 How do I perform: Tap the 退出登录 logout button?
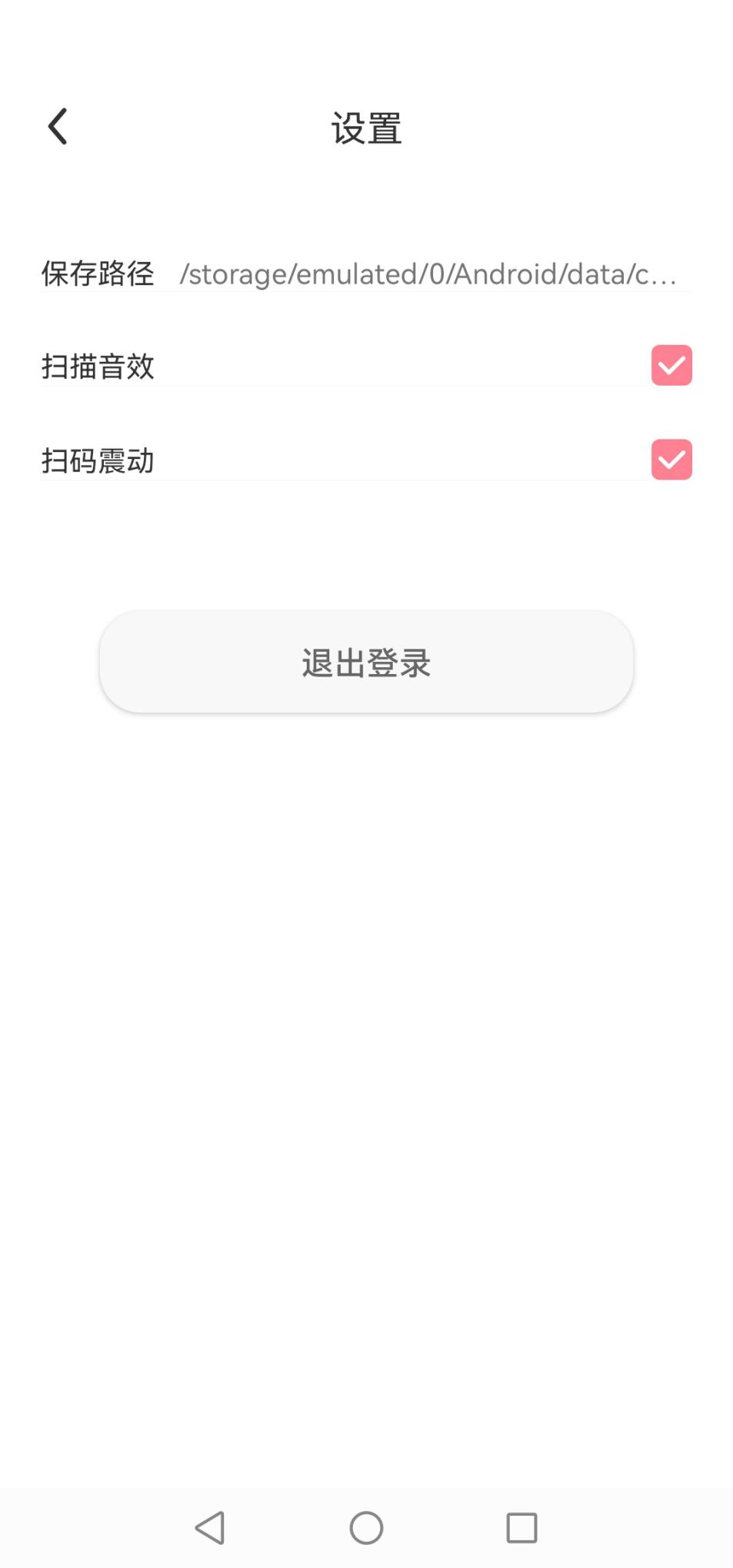[x=366, y=662]
